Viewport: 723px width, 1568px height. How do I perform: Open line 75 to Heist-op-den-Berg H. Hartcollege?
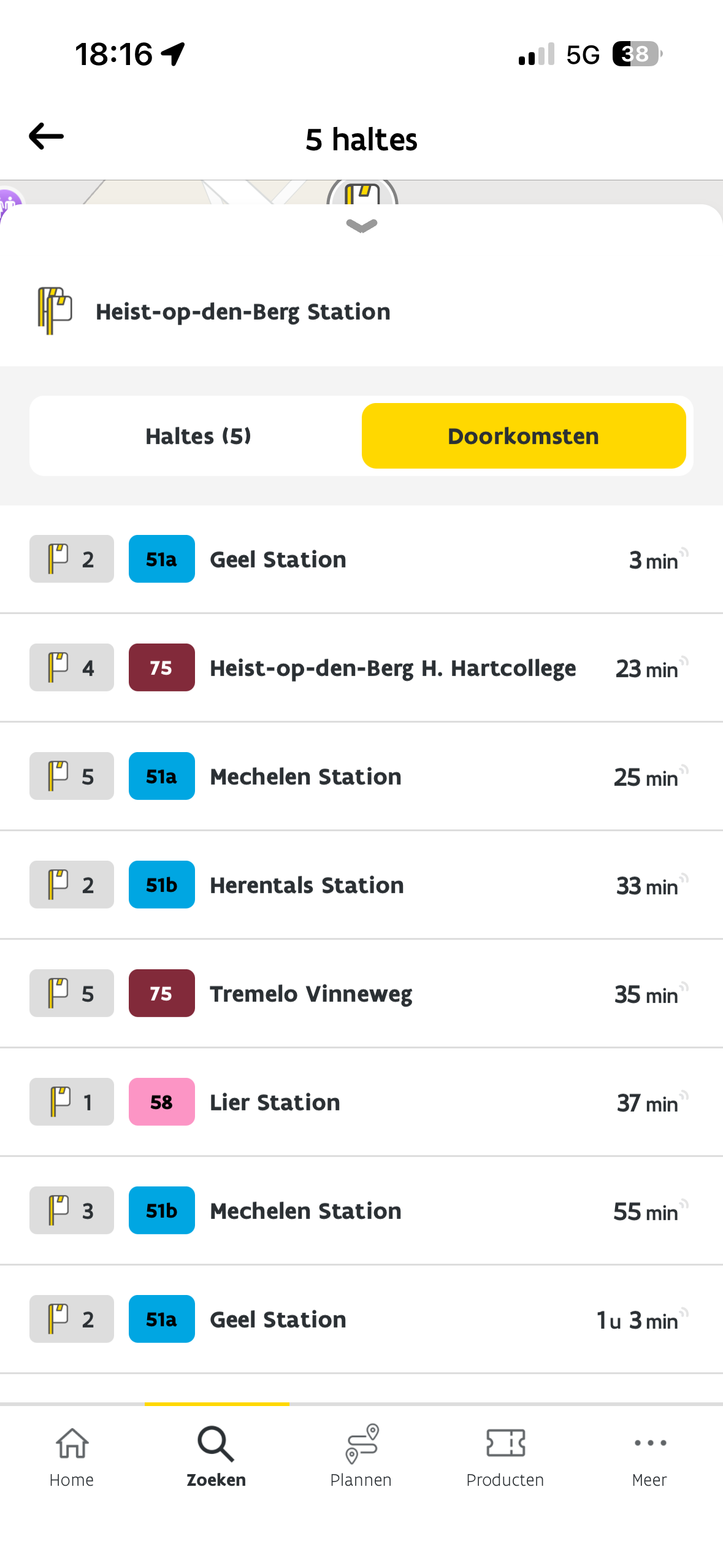pos(361,668)
